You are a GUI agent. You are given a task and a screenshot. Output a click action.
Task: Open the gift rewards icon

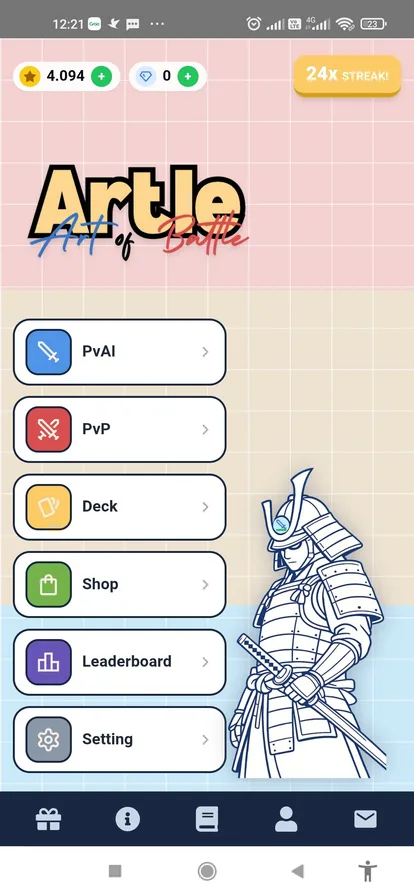[x=48, y=819]
